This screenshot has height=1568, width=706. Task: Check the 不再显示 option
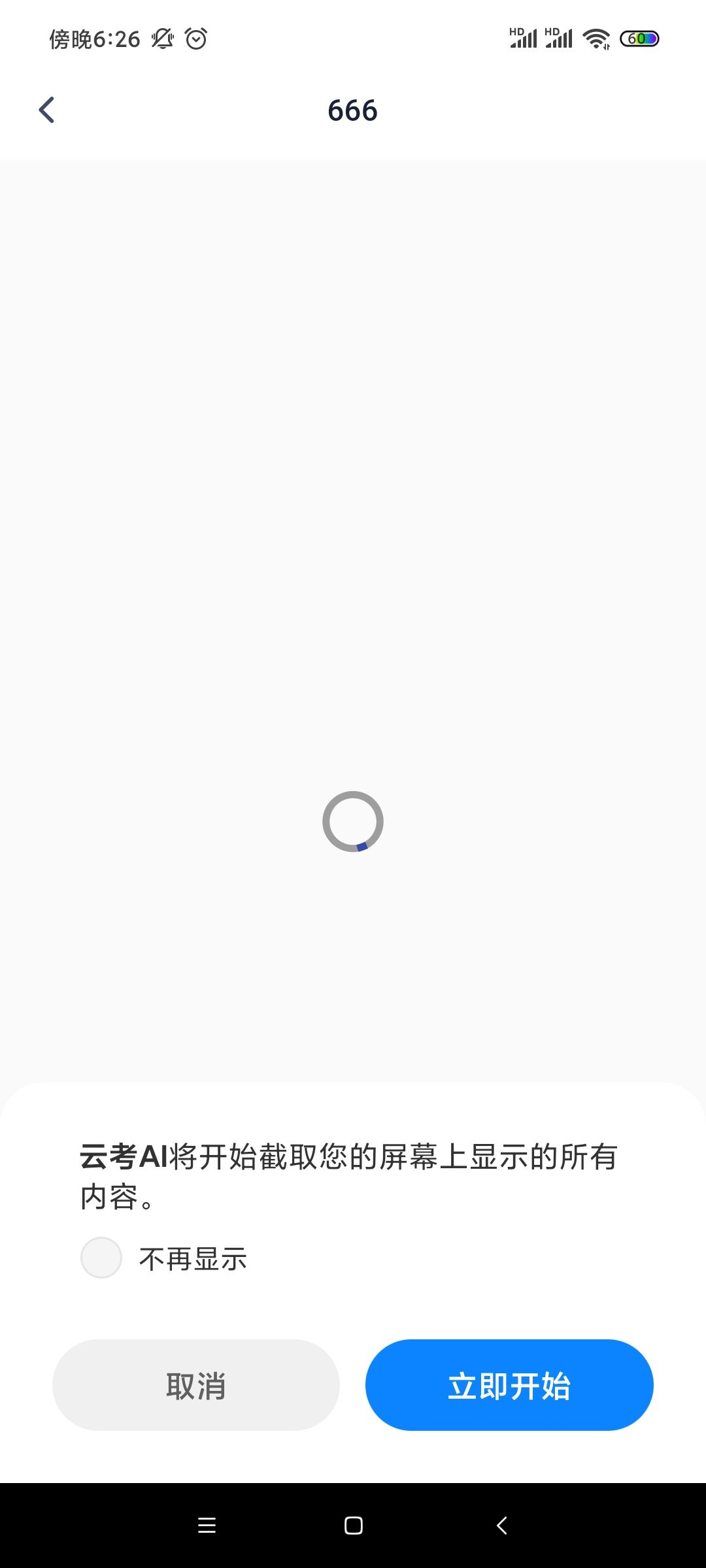point(101,1258)
